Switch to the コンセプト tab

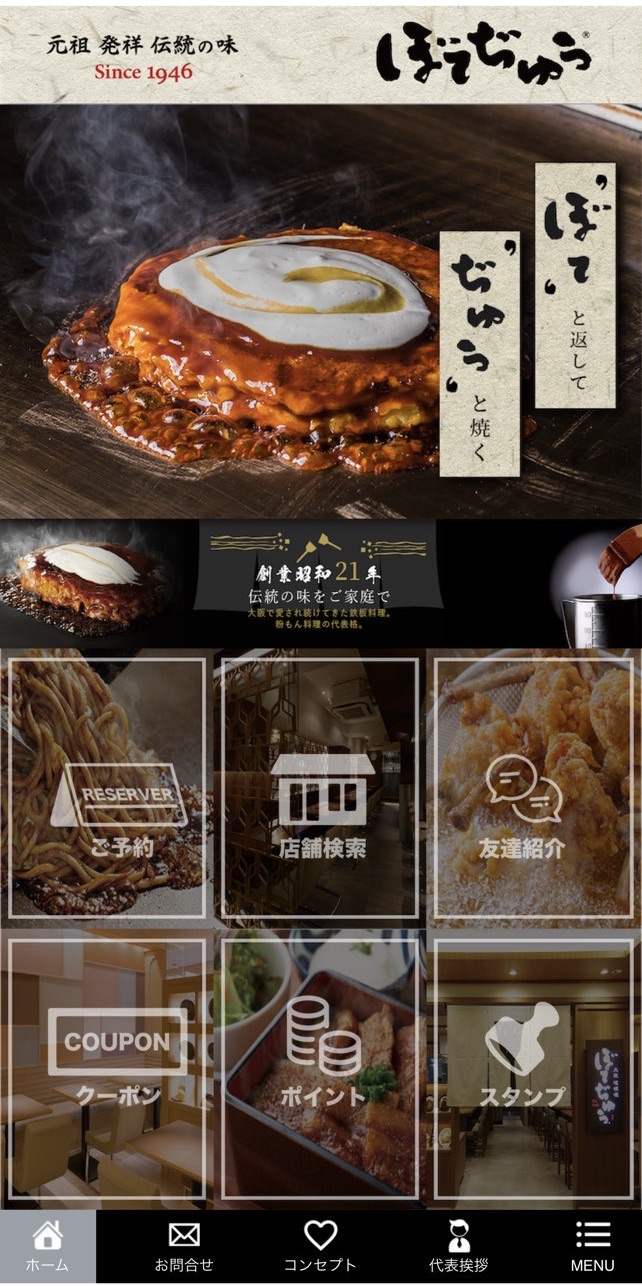pyautogui.click(x=320, y=1247)
